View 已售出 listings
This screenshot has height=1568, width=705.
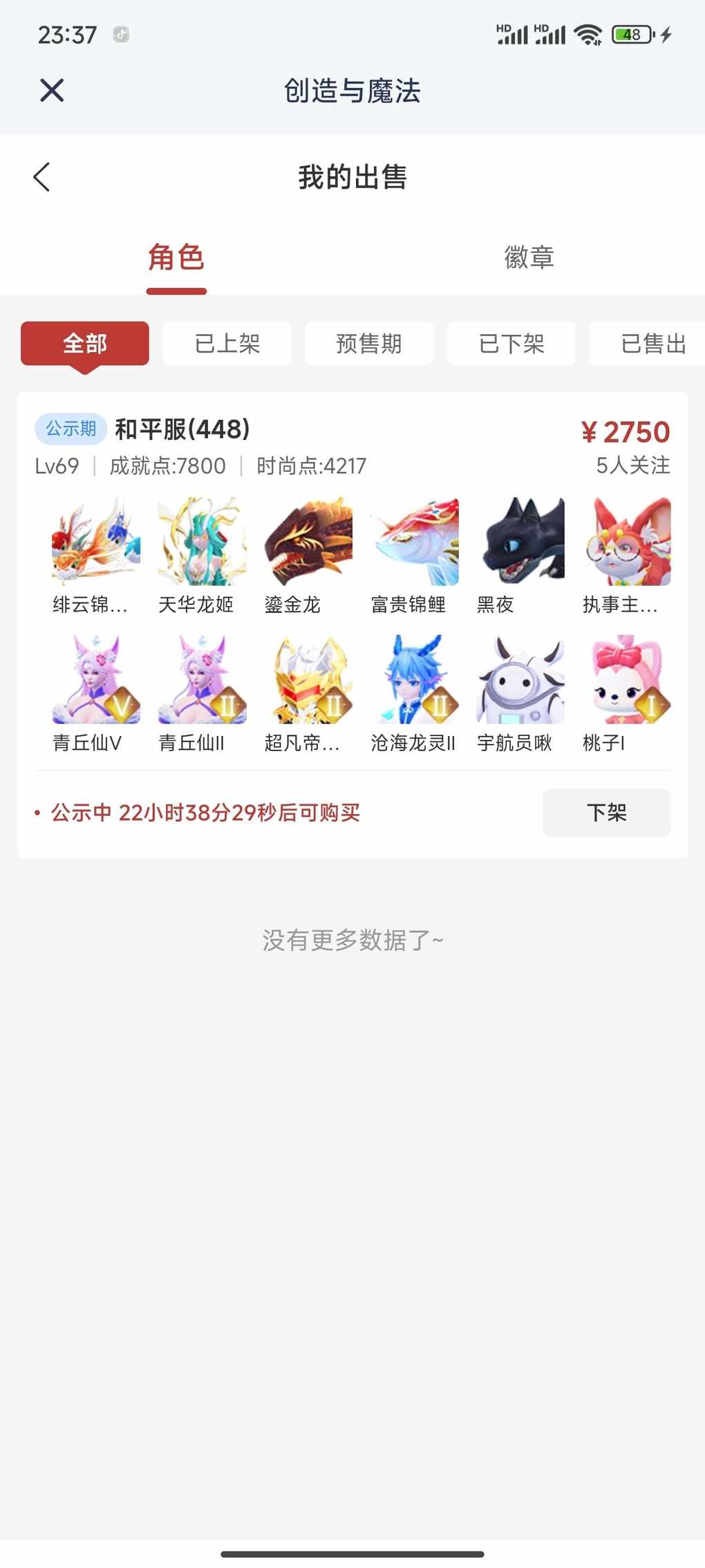650,344
